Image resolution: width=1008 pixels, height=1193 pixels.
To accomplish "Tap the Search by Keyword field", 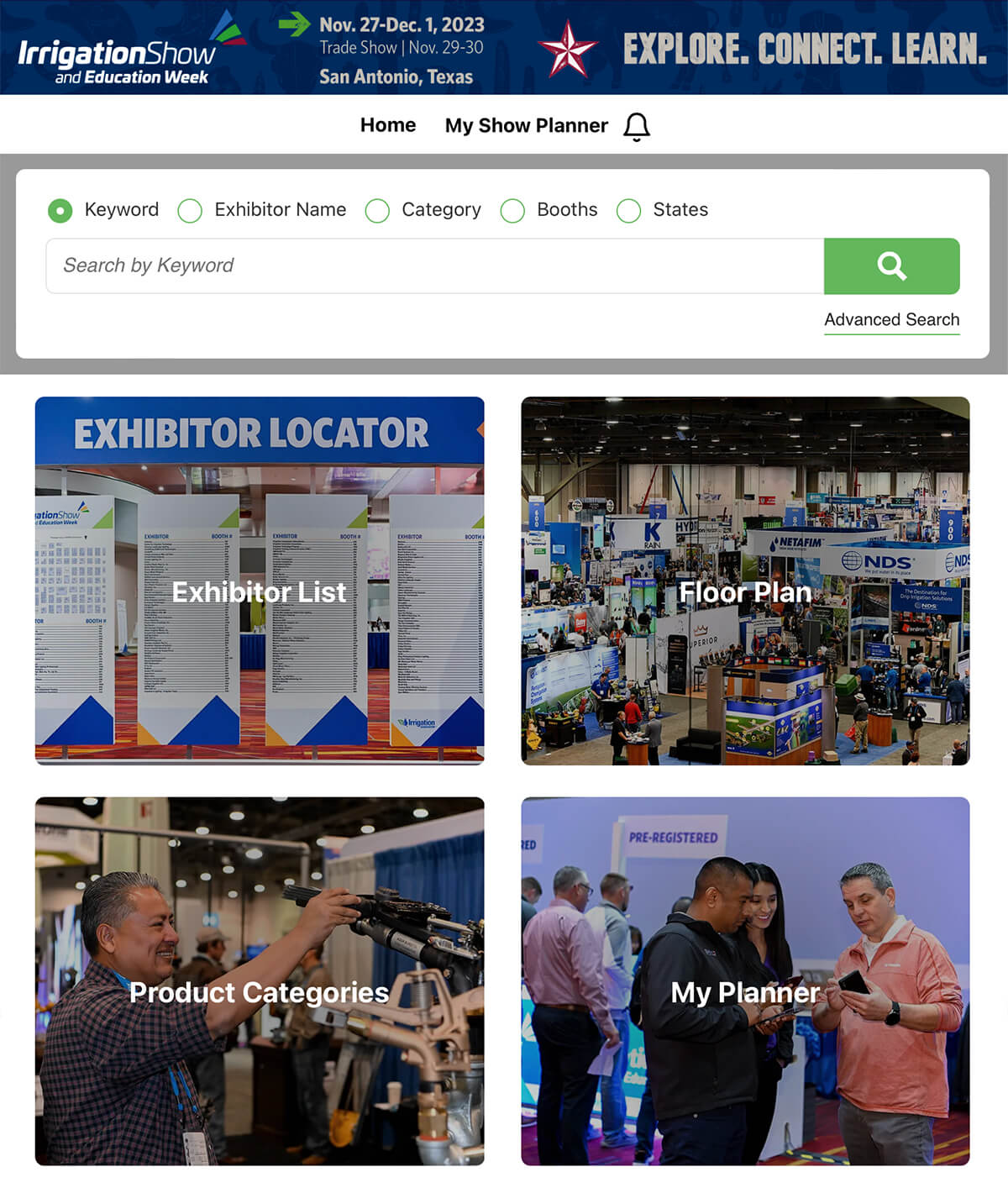I will pyautogui.click(x=434, y=265).
